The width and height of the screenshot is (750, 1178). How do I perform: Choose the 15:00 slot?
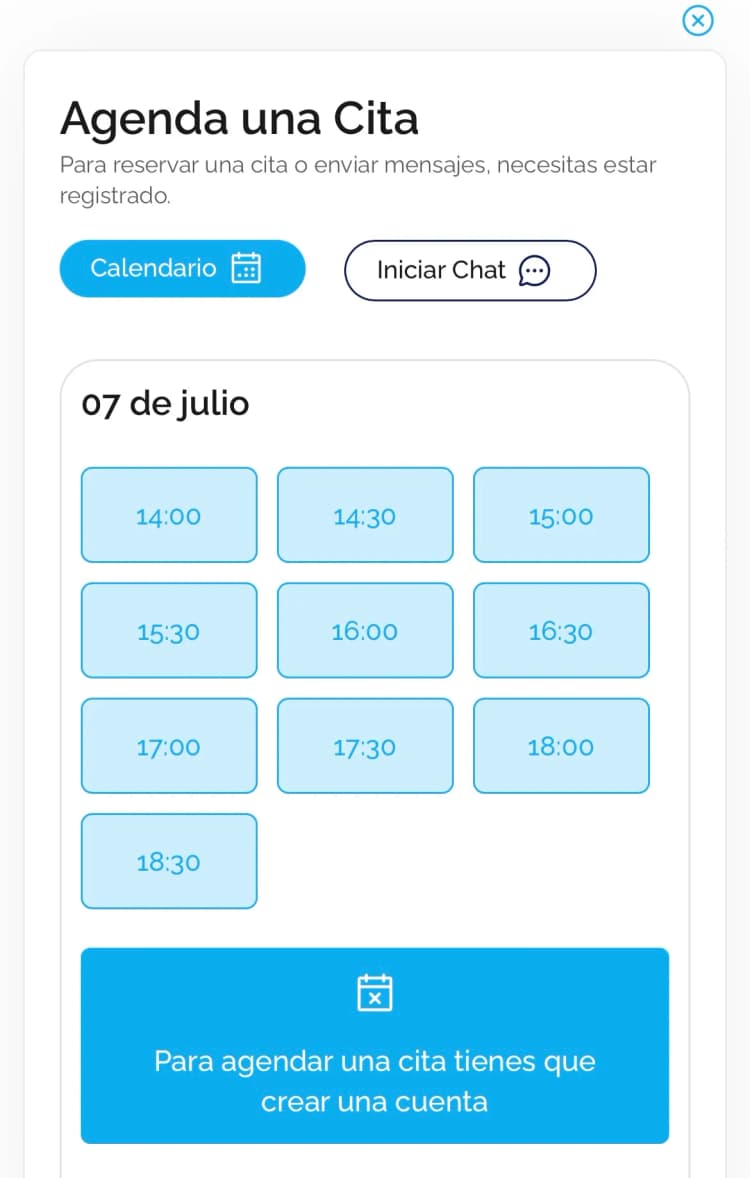561,515
